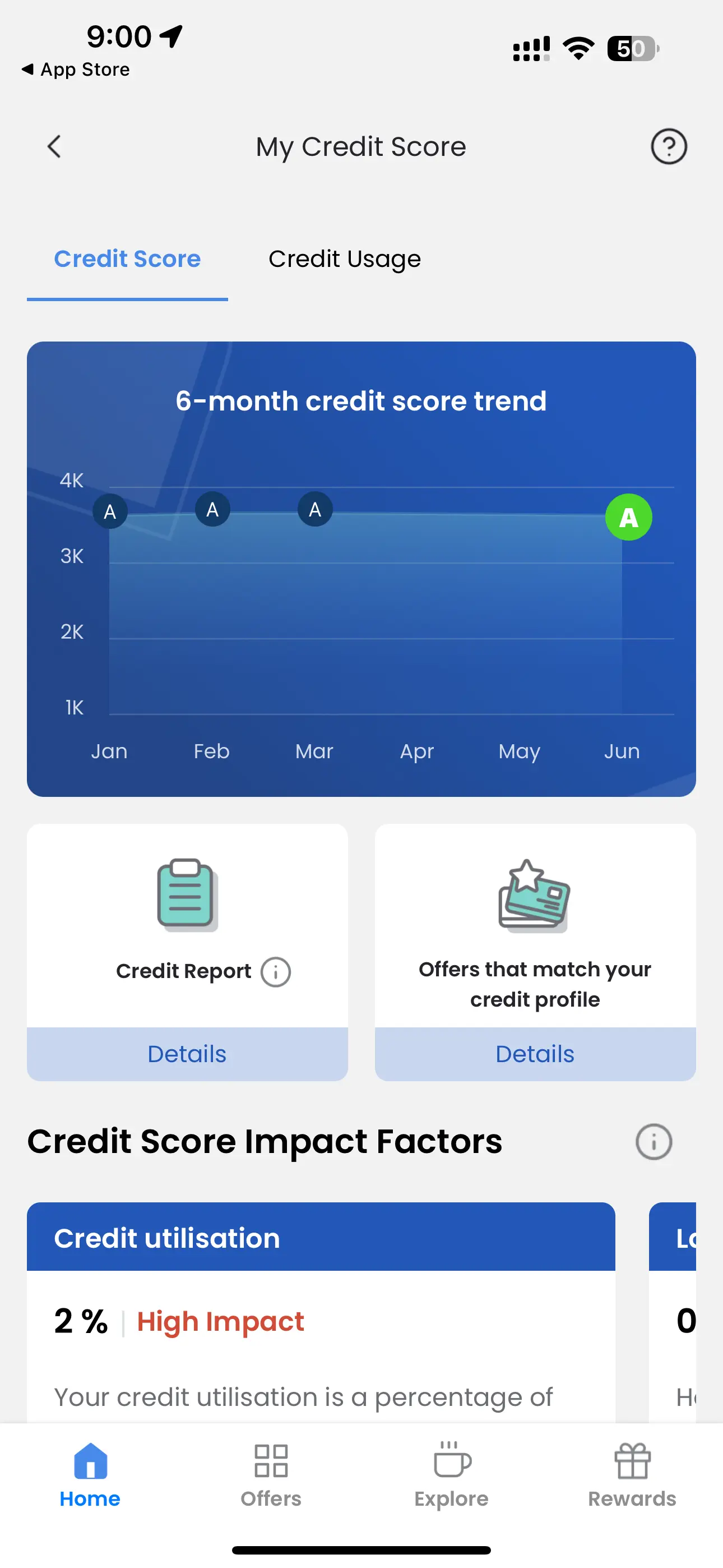This screenshot has width=723, height=1568.
Task: Return to App Store via status bar link
Action: pos(76,70)
